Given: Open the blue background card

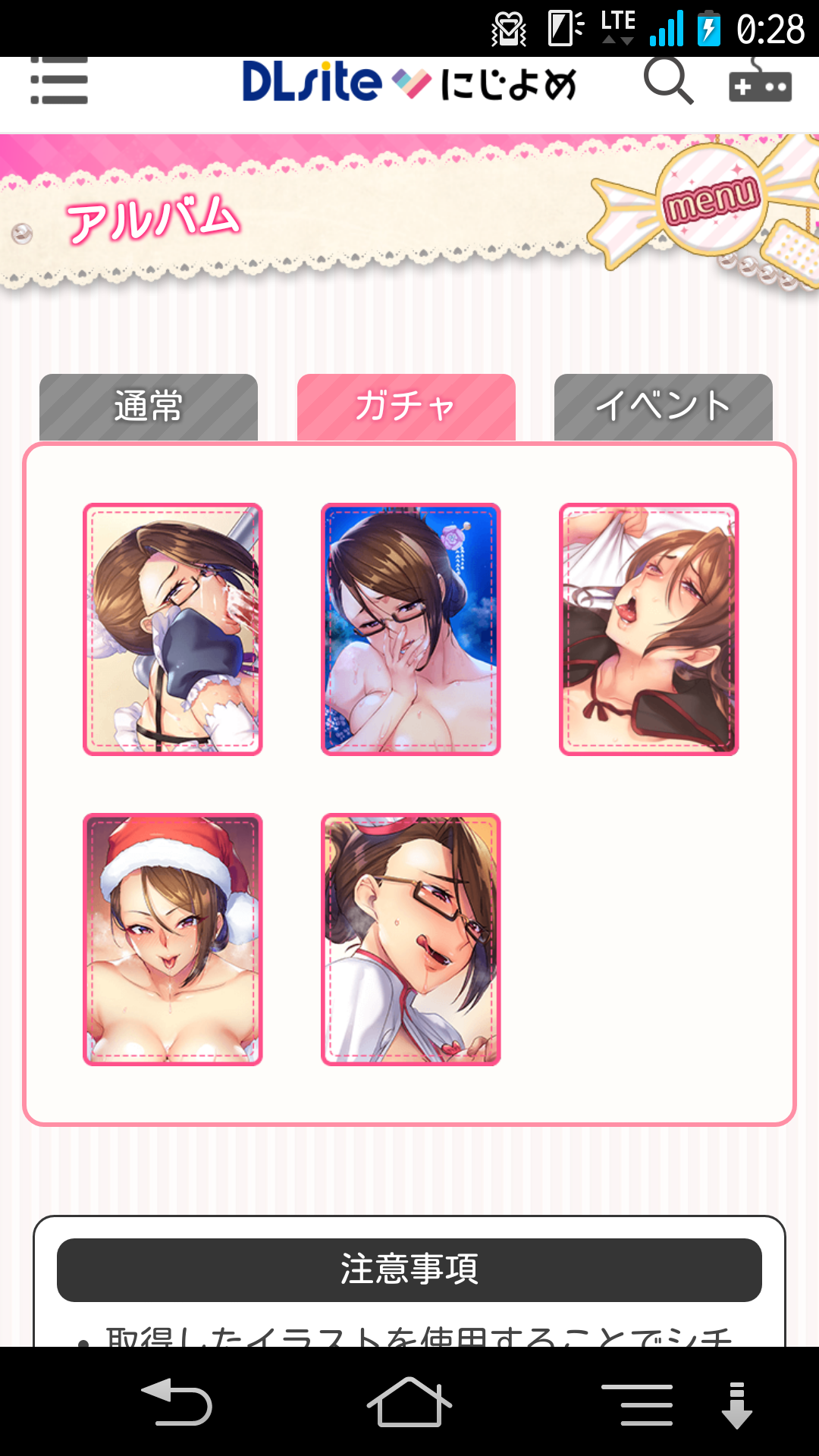Looking at the screenshot, I should pyautogui.click(x=411, y=629).
